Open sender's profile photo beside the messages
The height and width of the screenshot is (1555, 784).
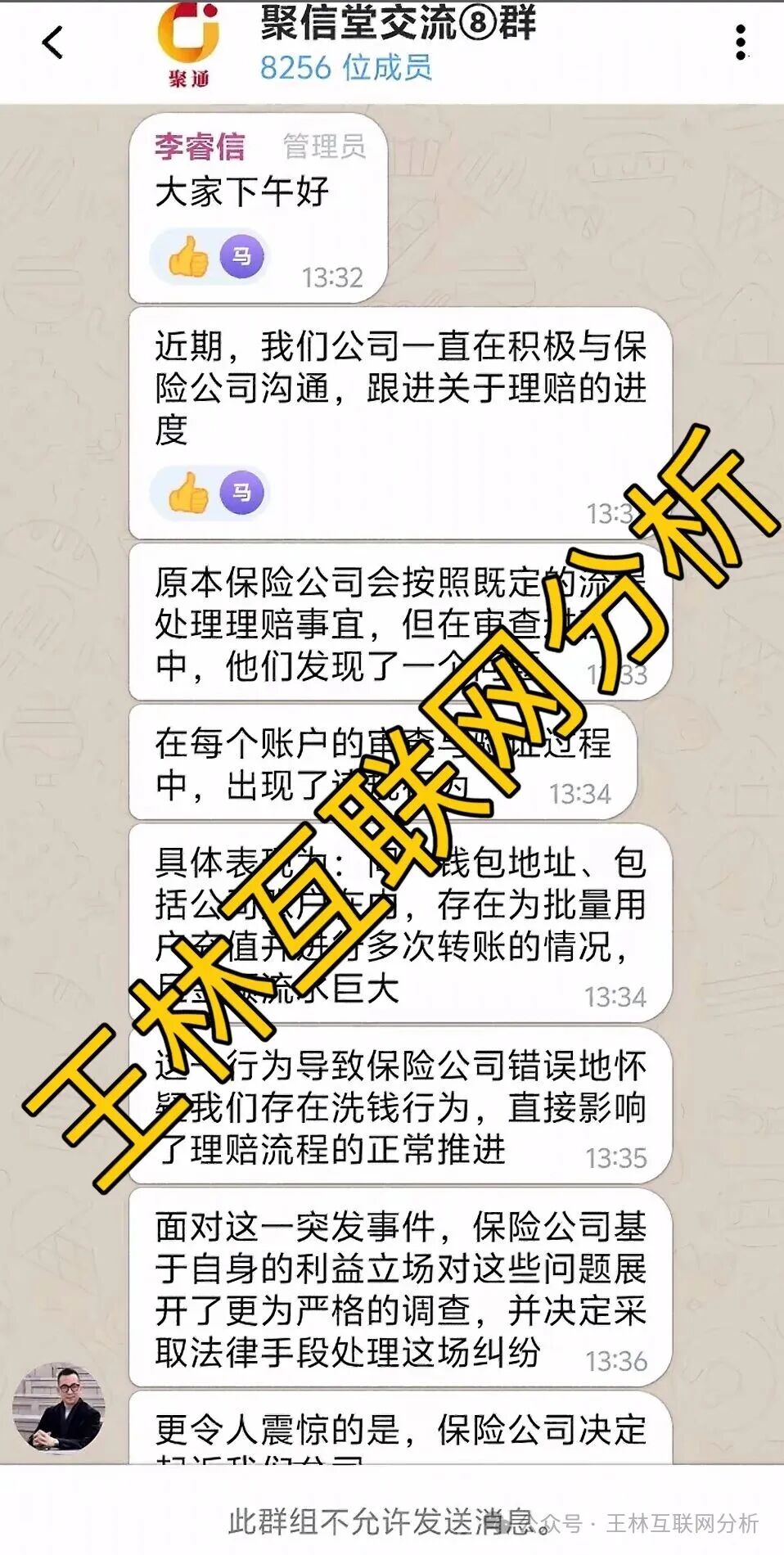coord(58,1406)
